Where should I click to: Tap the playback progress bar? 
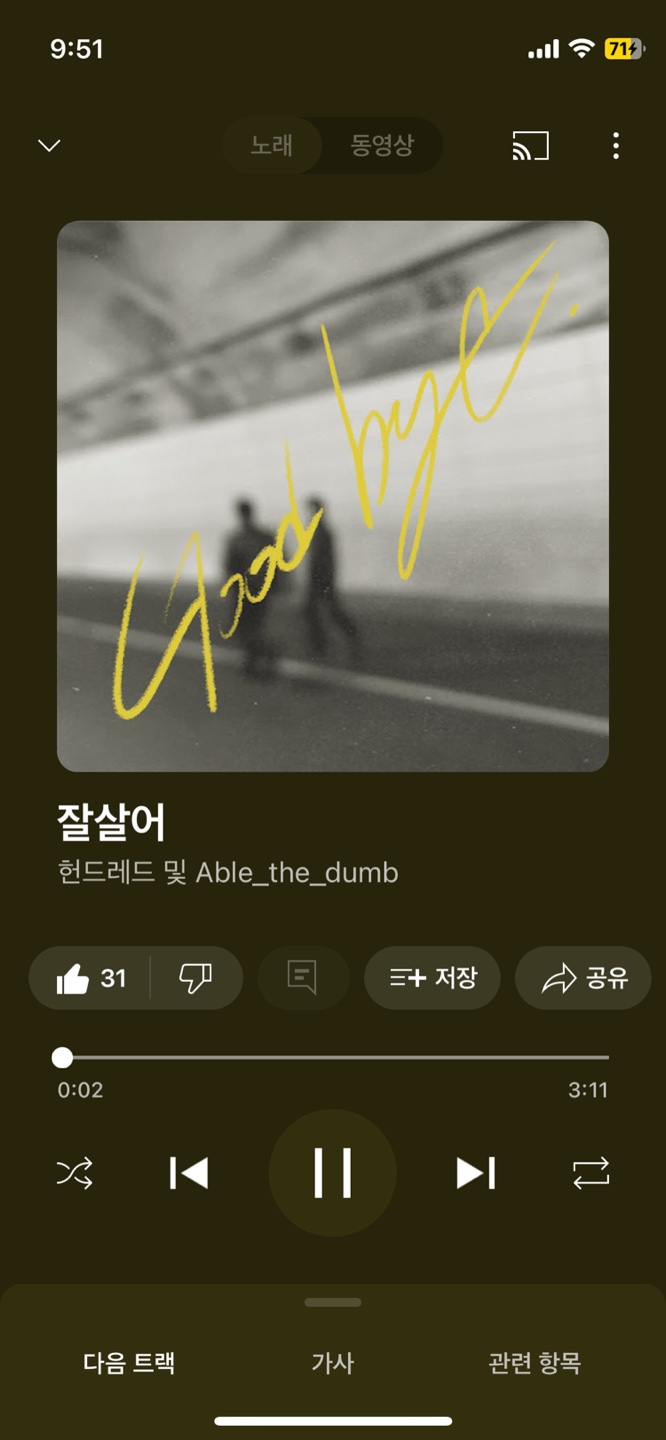pos(333,1057)
